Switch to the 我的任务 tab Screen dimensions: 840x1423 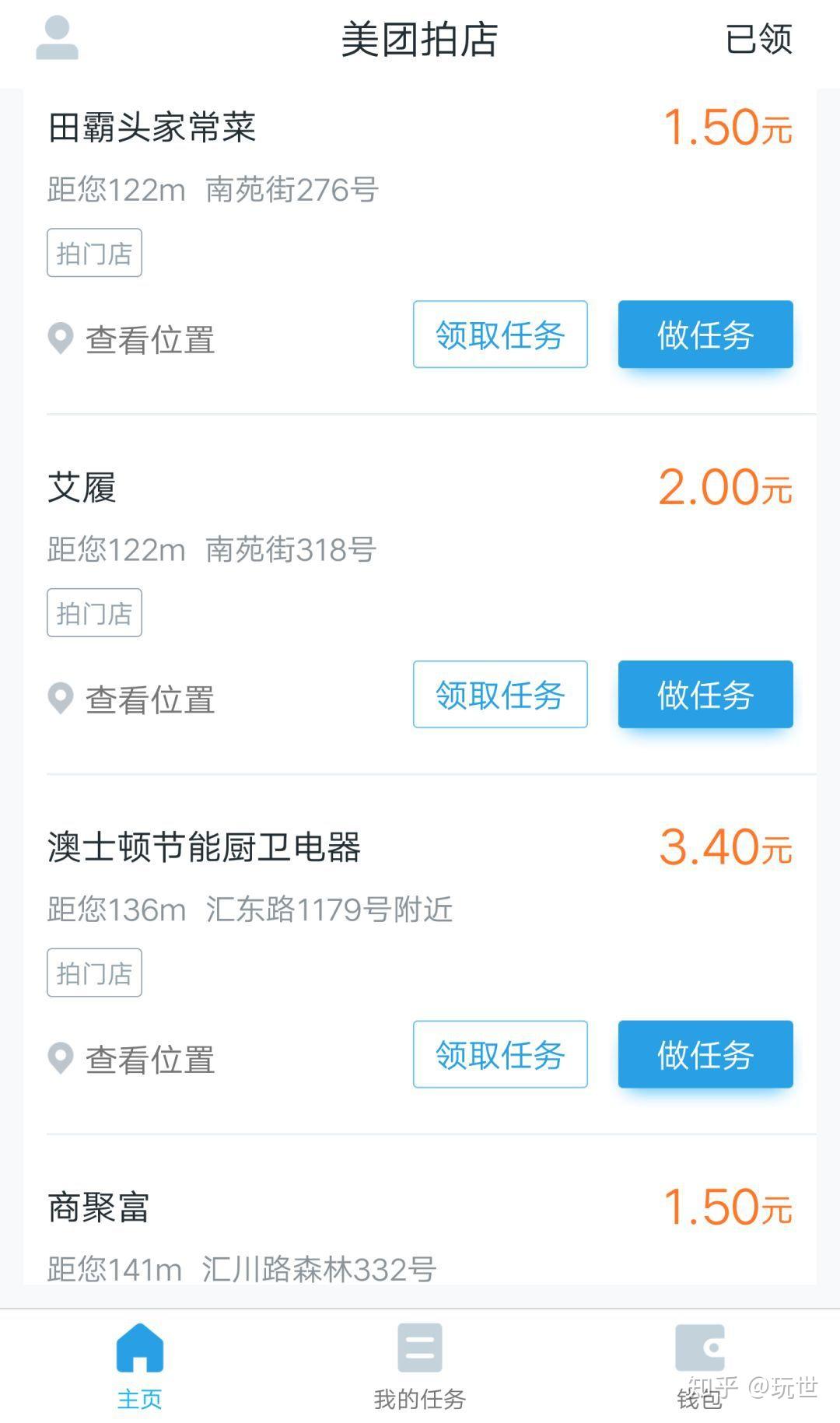[x=420, y=1366]
